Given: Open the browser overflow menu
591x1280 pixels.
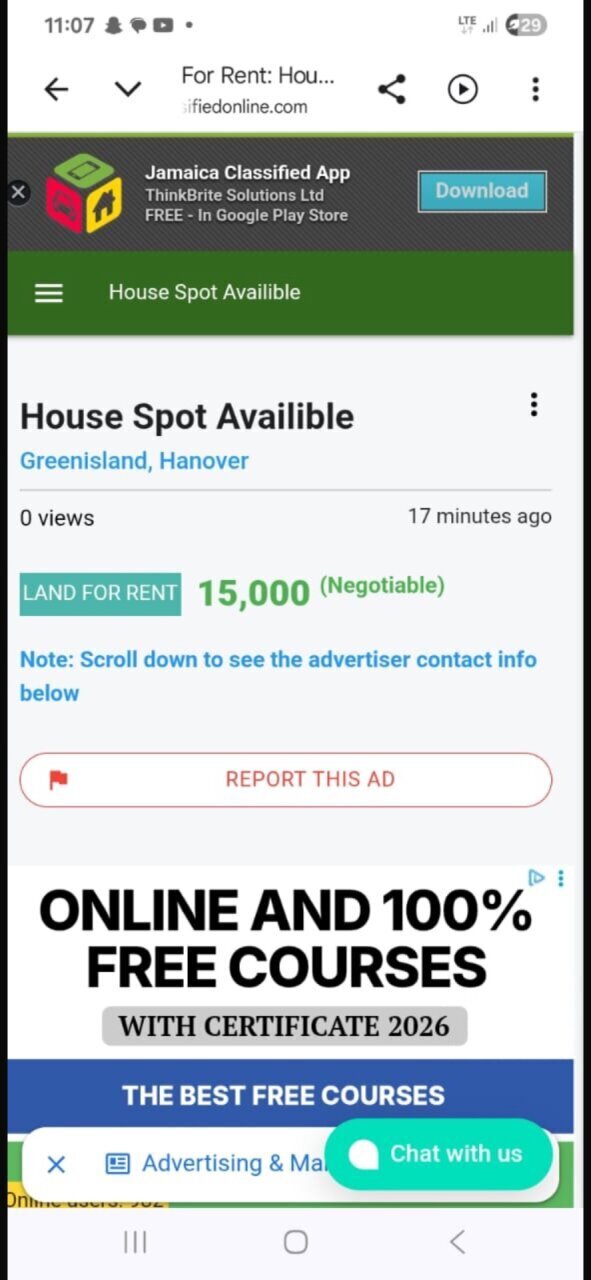Looking at the screenshot, I should (535, 89).
